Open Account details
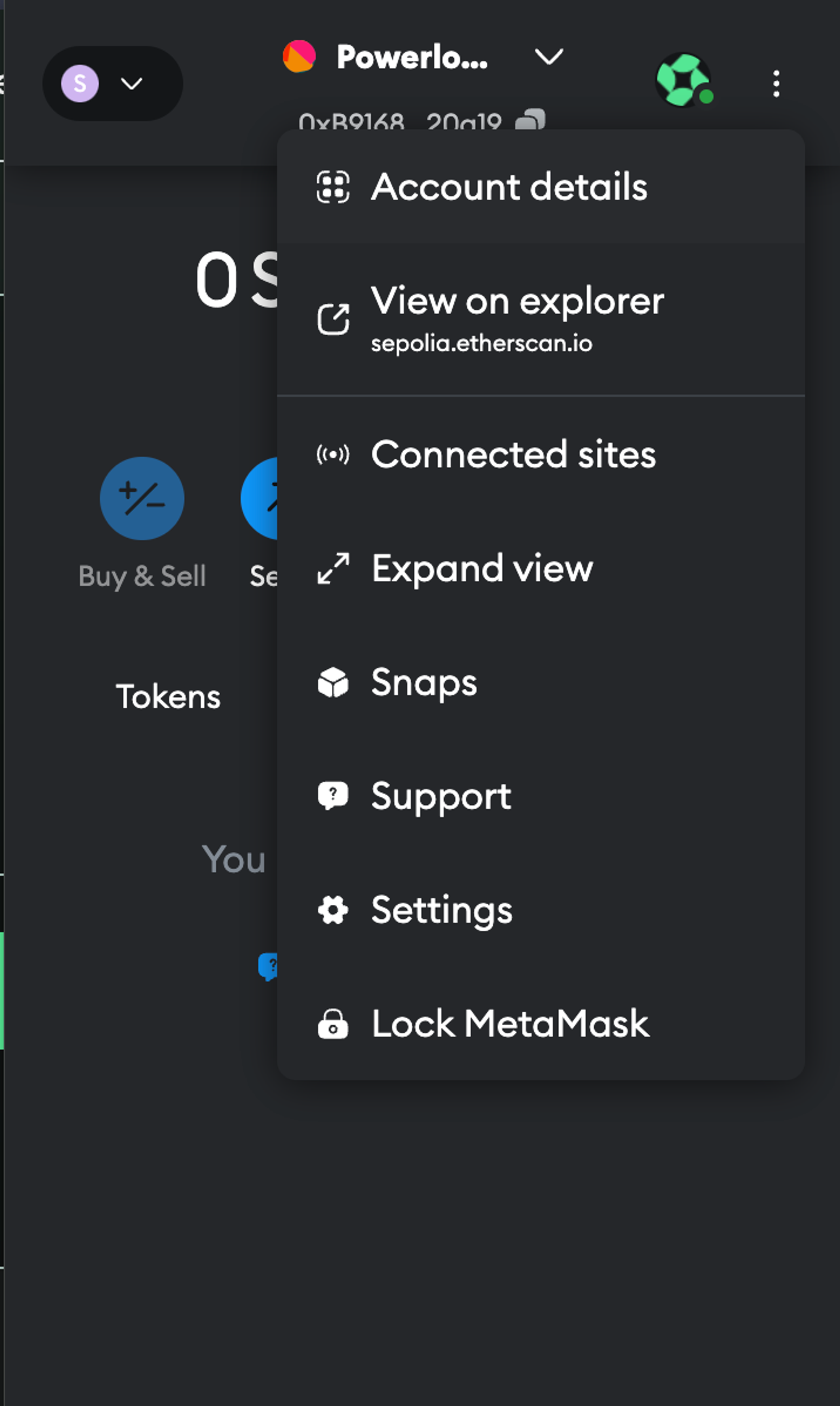The image size is (840, 1406). 541,187
